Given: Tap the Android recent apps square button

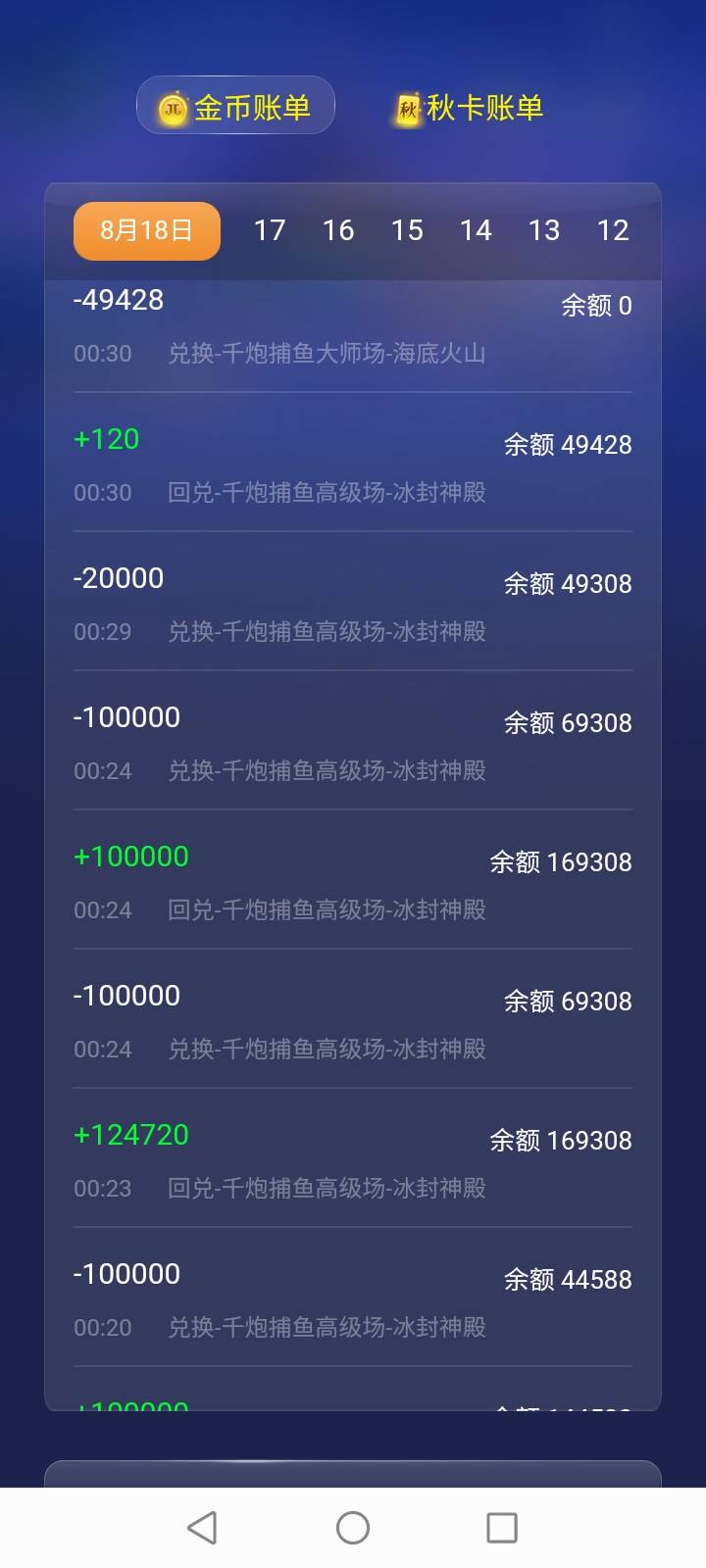Looking at the screenshot, I should click(x=502, y=1526).
